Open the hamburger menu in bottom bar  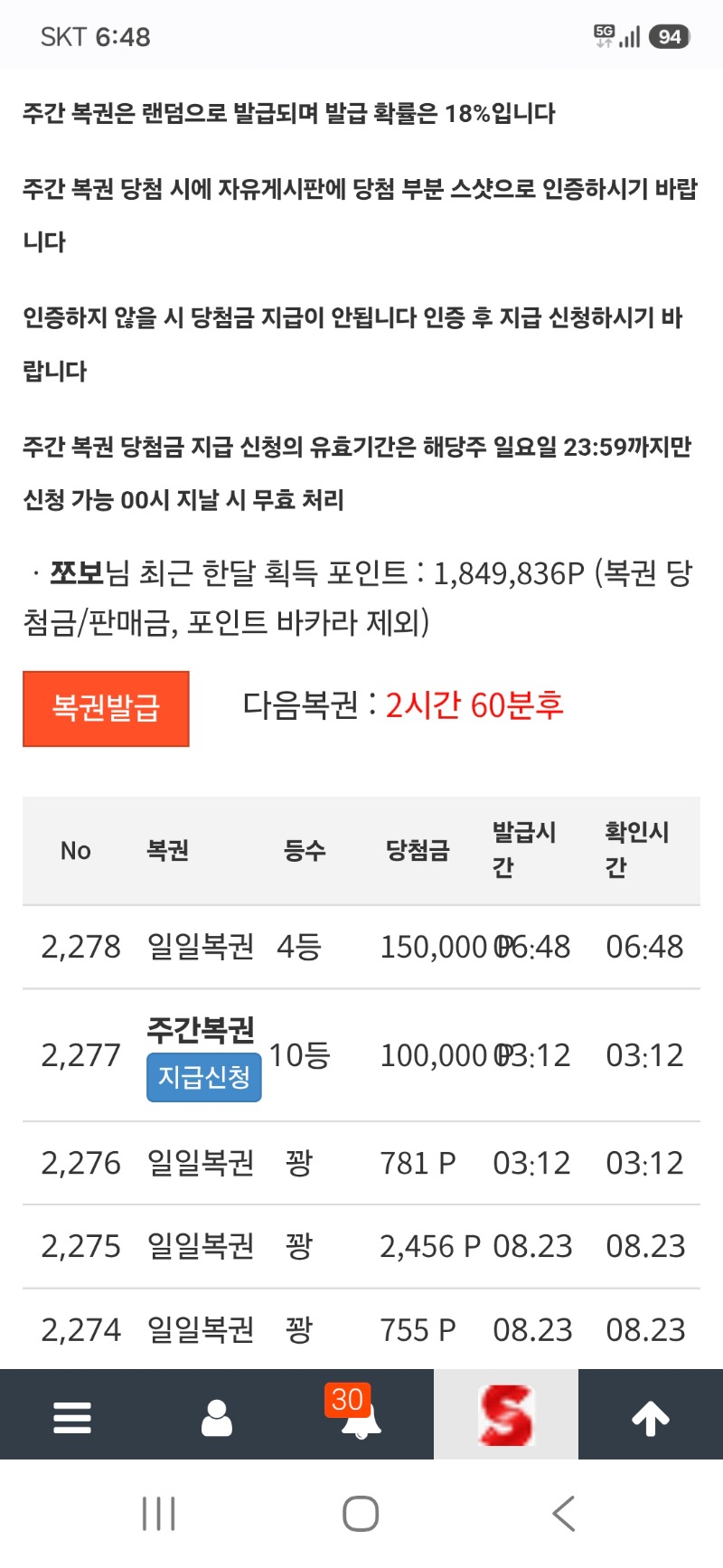[x=72, y=1417]
